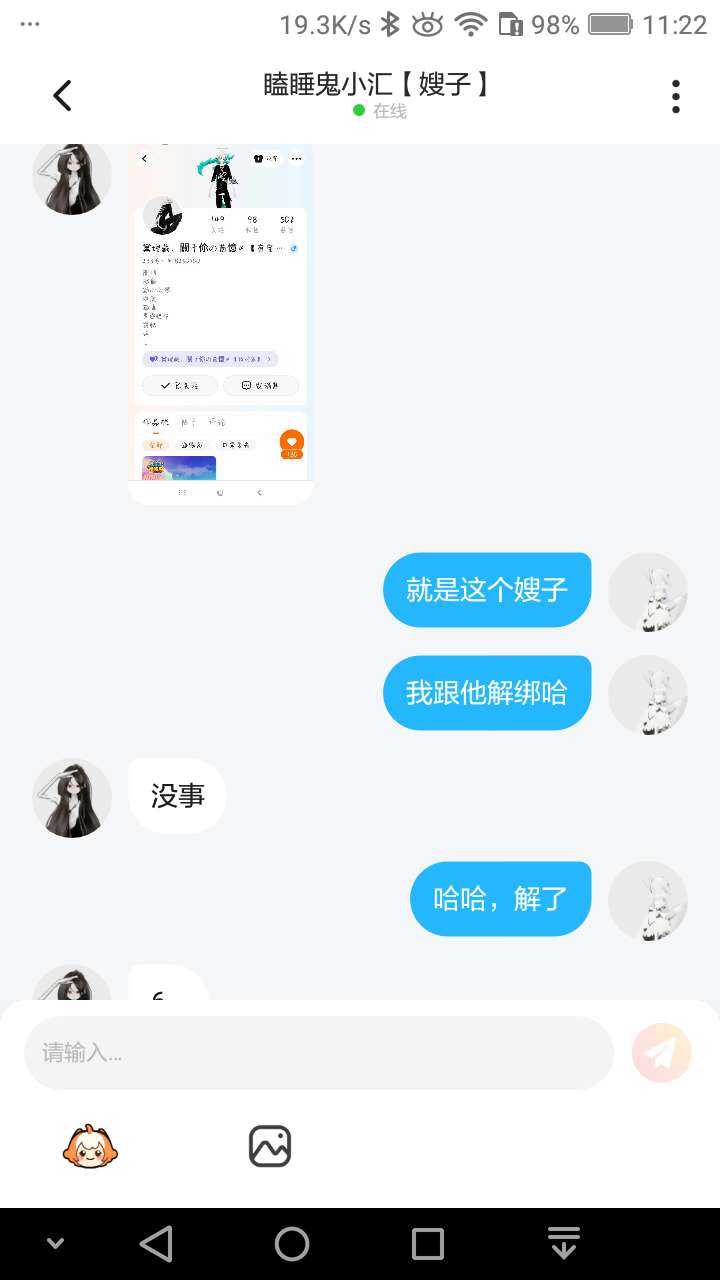The image size is (720, 1280).
Task: Send the message with the paper plane
Action: [x=662, y=1053]
